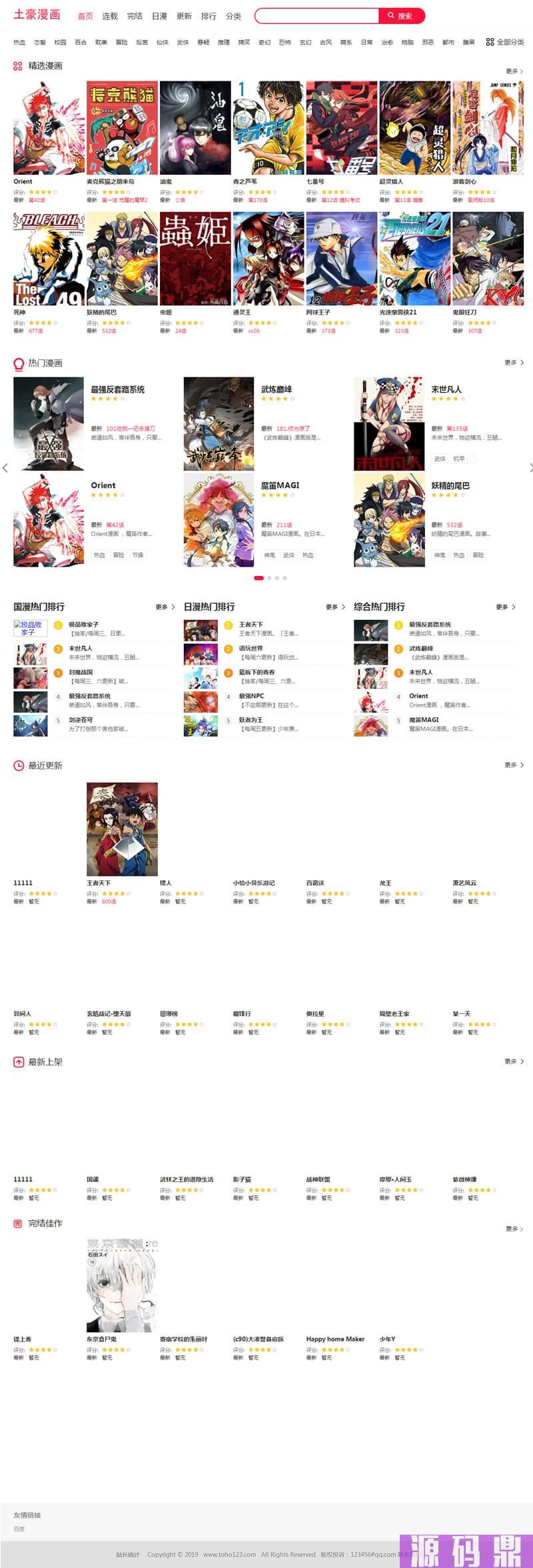Open 更多 in 精选漫画 section
The width and height of the screenshot is (533, 1568).
pyautogui.click(x=514, y=71)
